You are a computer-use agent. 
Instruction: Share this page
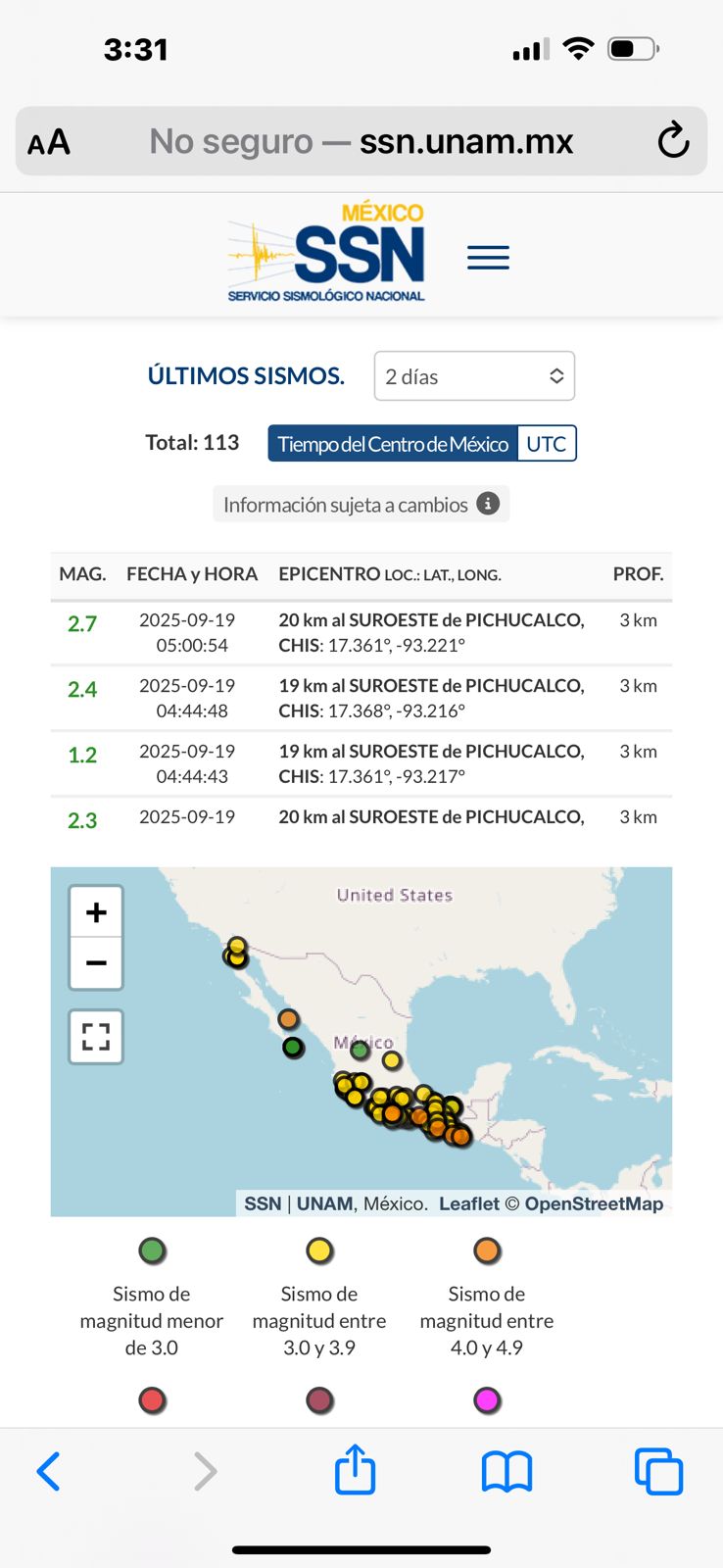coord(355,1469)
